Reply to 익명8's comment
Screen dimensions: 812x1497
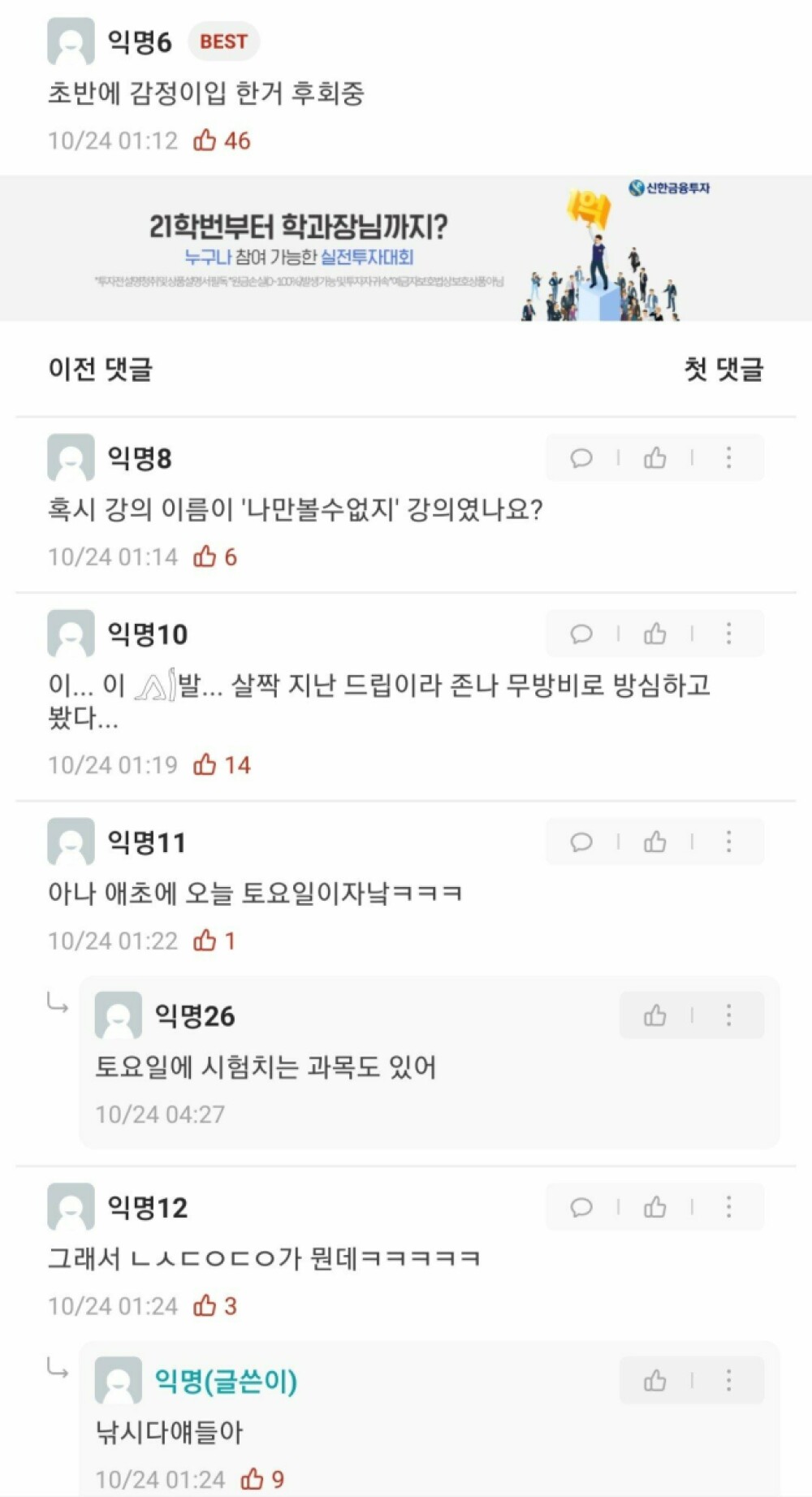(581, 458)
